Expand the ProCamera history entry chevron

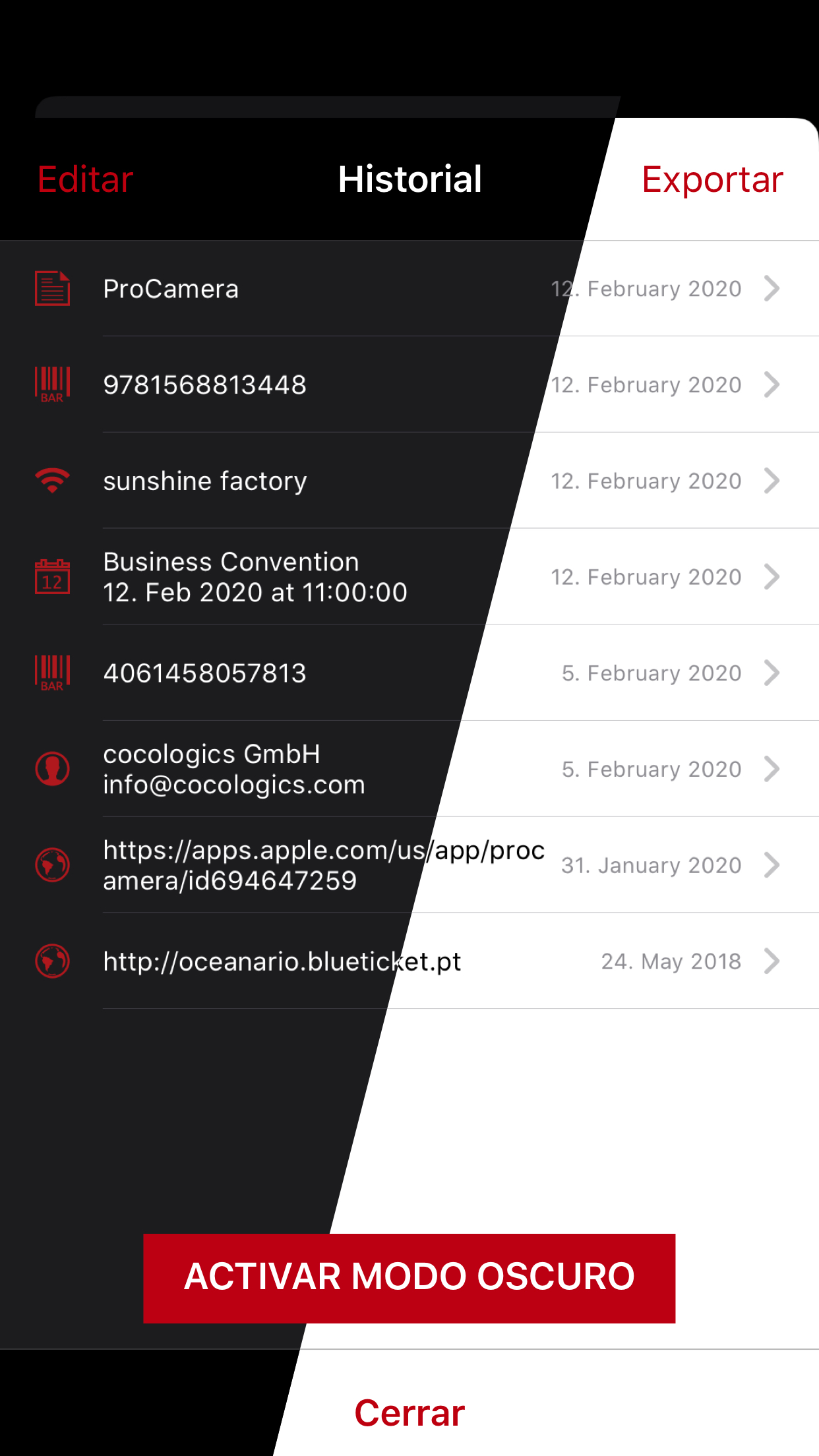point(772,288)
